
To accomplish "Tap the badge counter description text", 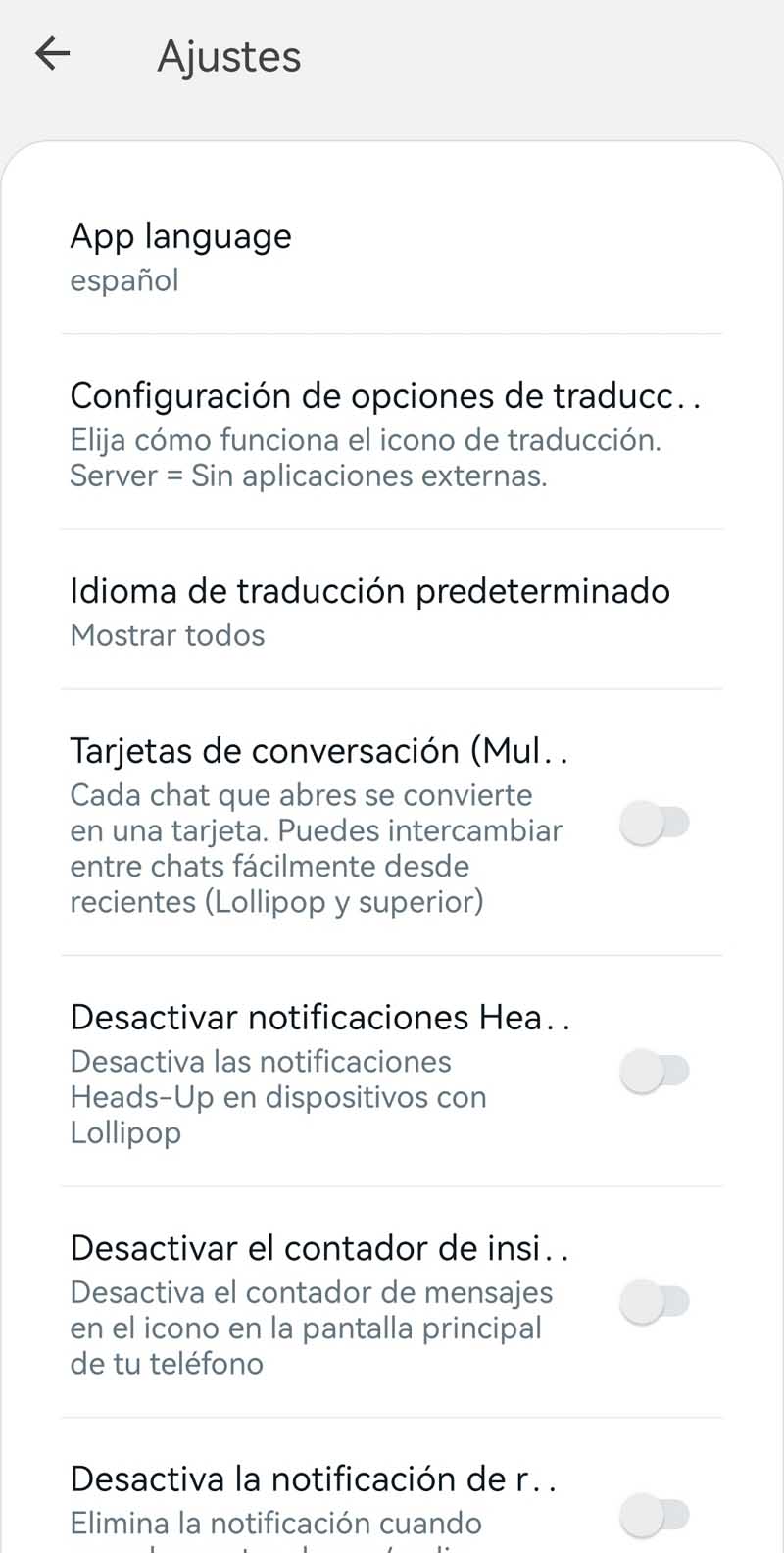I will (312, 1328).
